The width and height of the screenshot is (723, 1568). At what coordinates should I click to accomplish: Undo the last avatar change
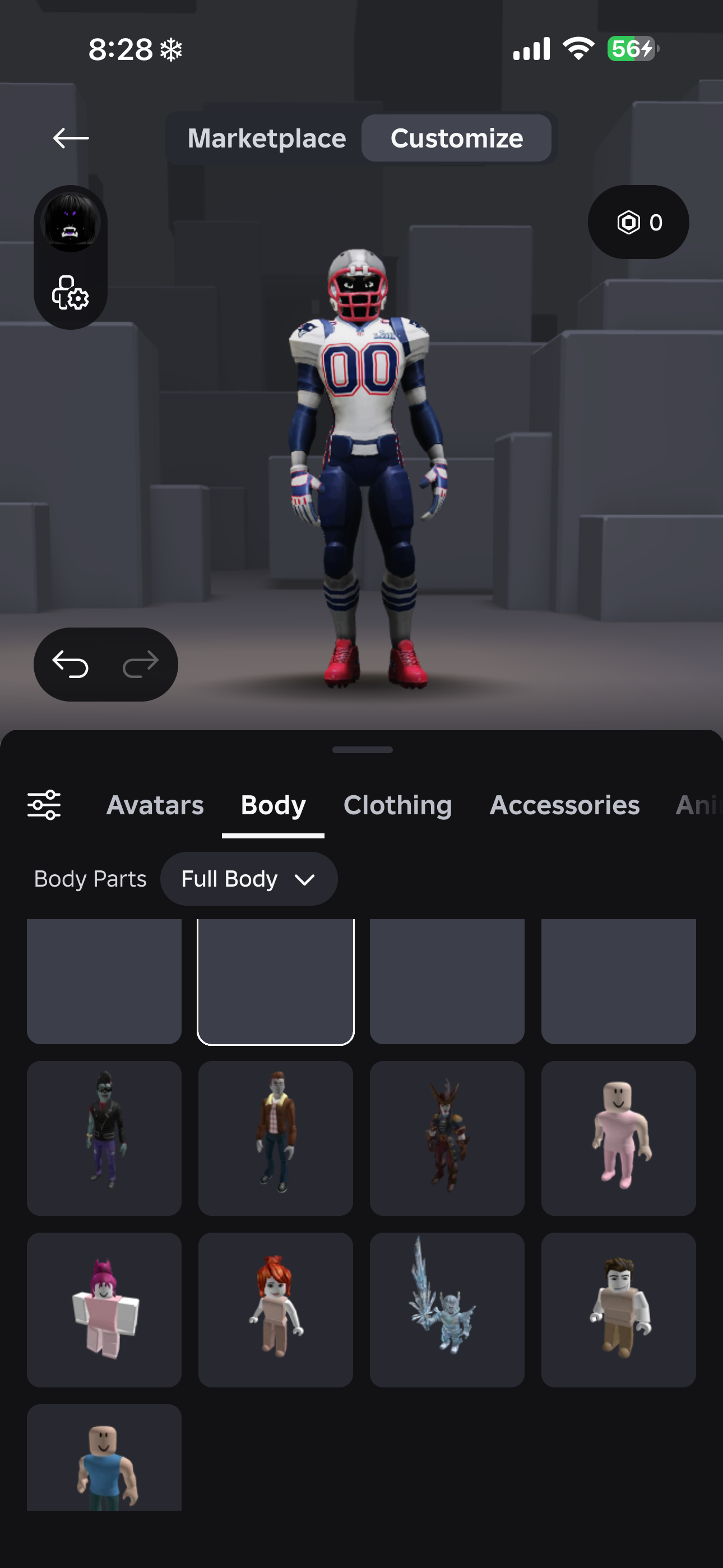71,664
